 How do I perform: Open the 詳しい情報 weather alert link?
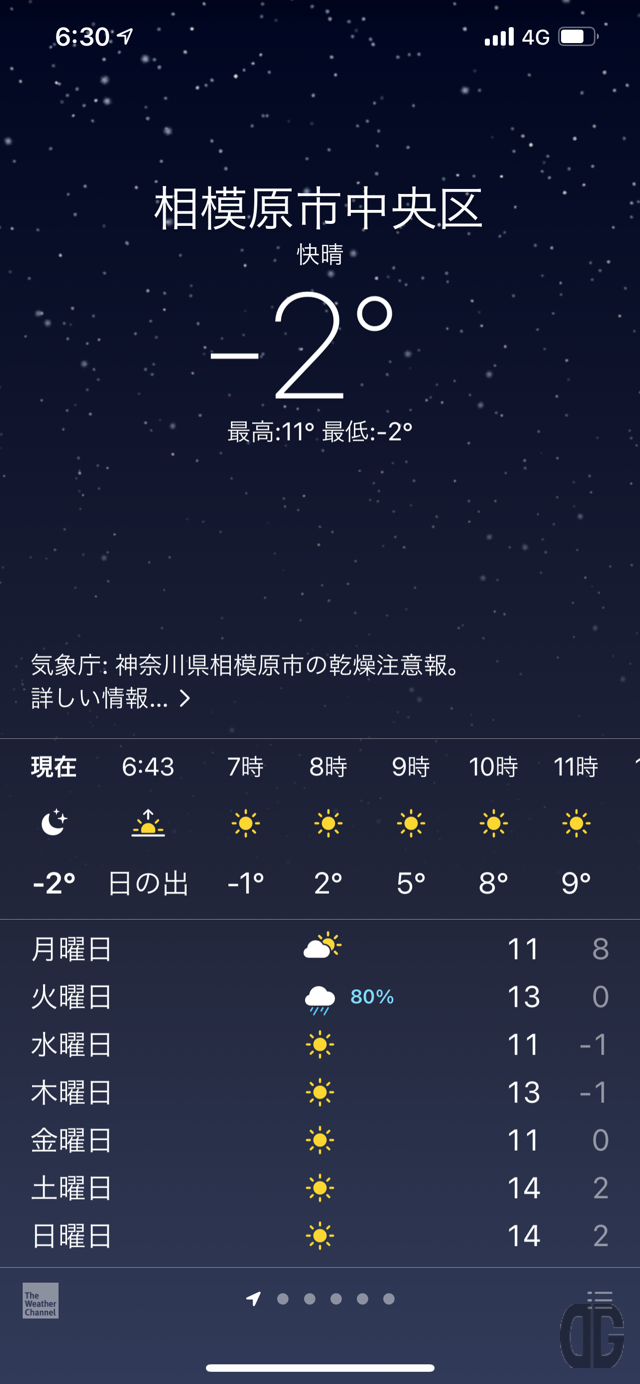pyautogui.click(x=111, y=699)
